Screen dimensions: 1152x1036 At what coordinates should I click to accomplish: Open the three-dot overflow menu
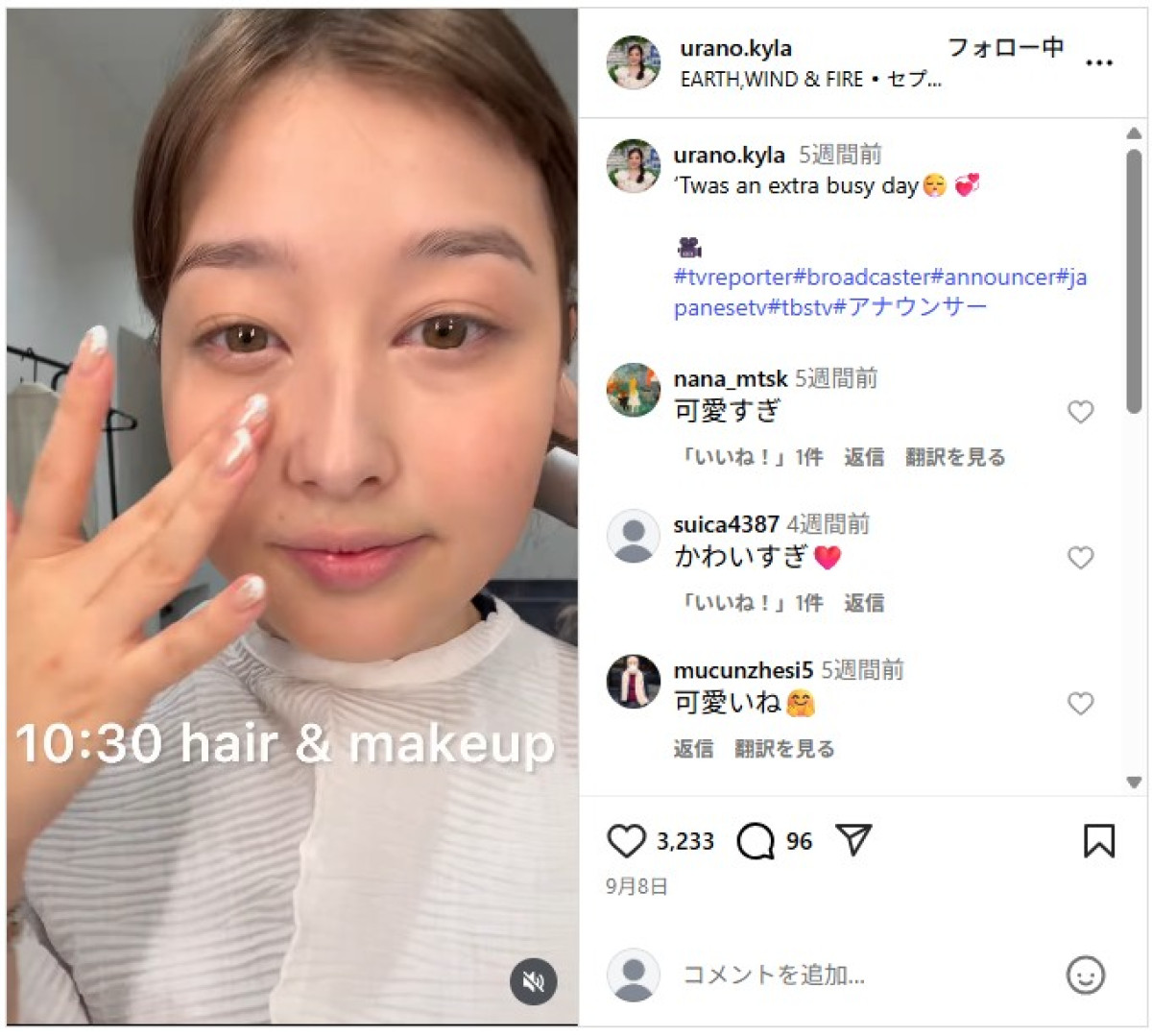(1098, 63)
